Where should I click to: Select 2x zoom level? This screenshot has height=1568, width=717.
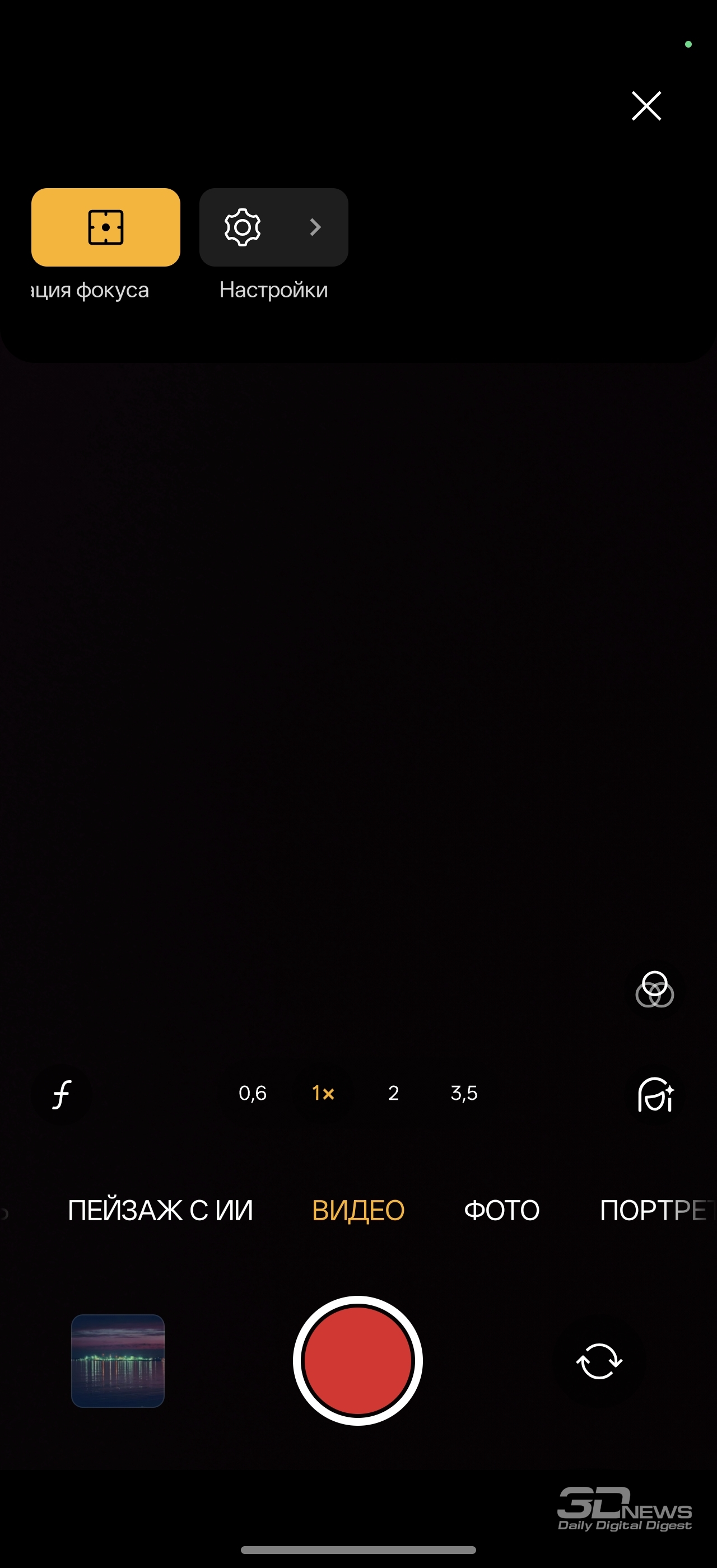tap(393, 1093)
